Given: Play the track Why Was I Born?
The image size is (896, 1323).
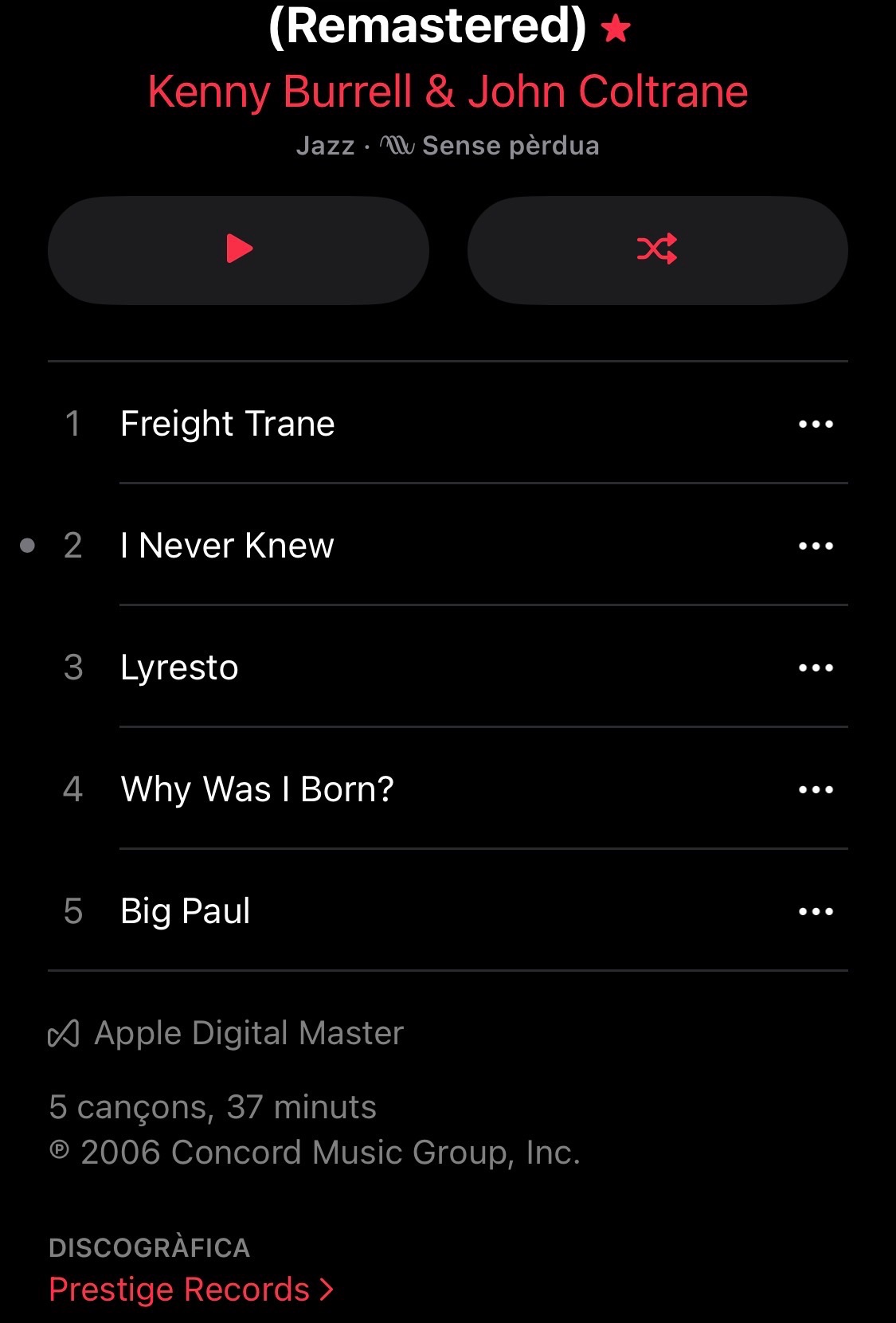Looking at the screenshot, I should tap(257, 789).
